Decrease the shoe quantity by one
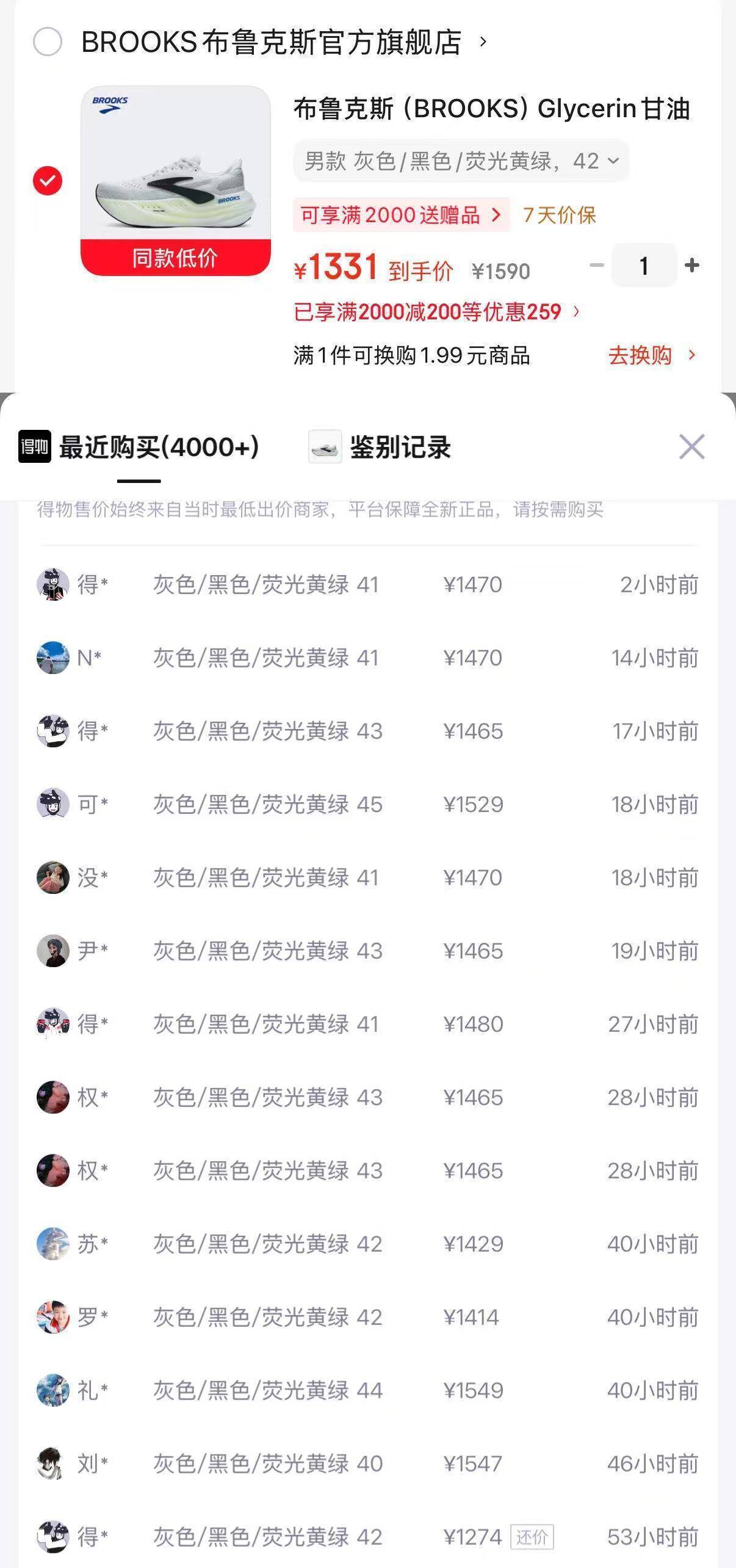Image resolution: width=736 pixels, height=1568 pixels. tap(596, 265)
